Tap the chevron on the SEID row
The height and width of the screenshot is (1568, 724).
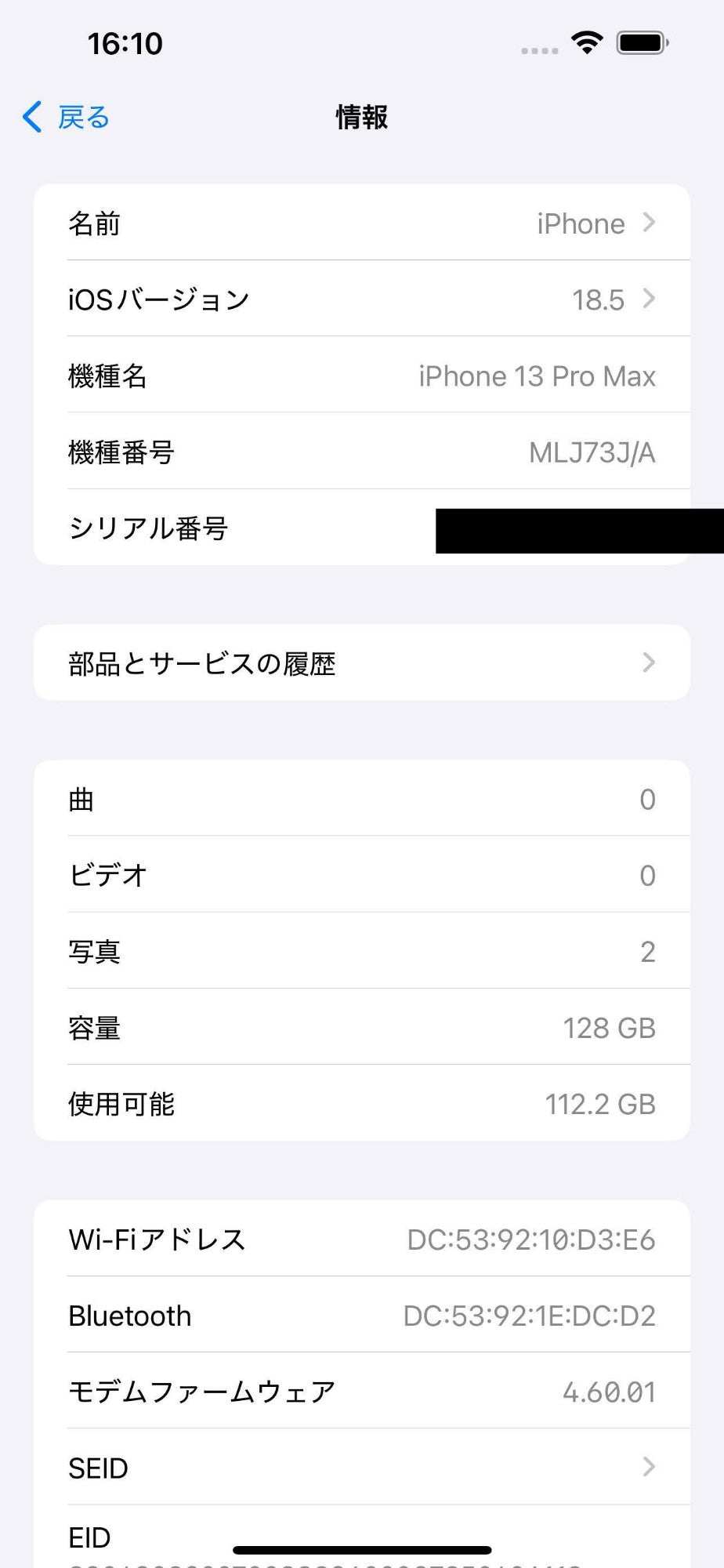click(x=649, y=1468)
